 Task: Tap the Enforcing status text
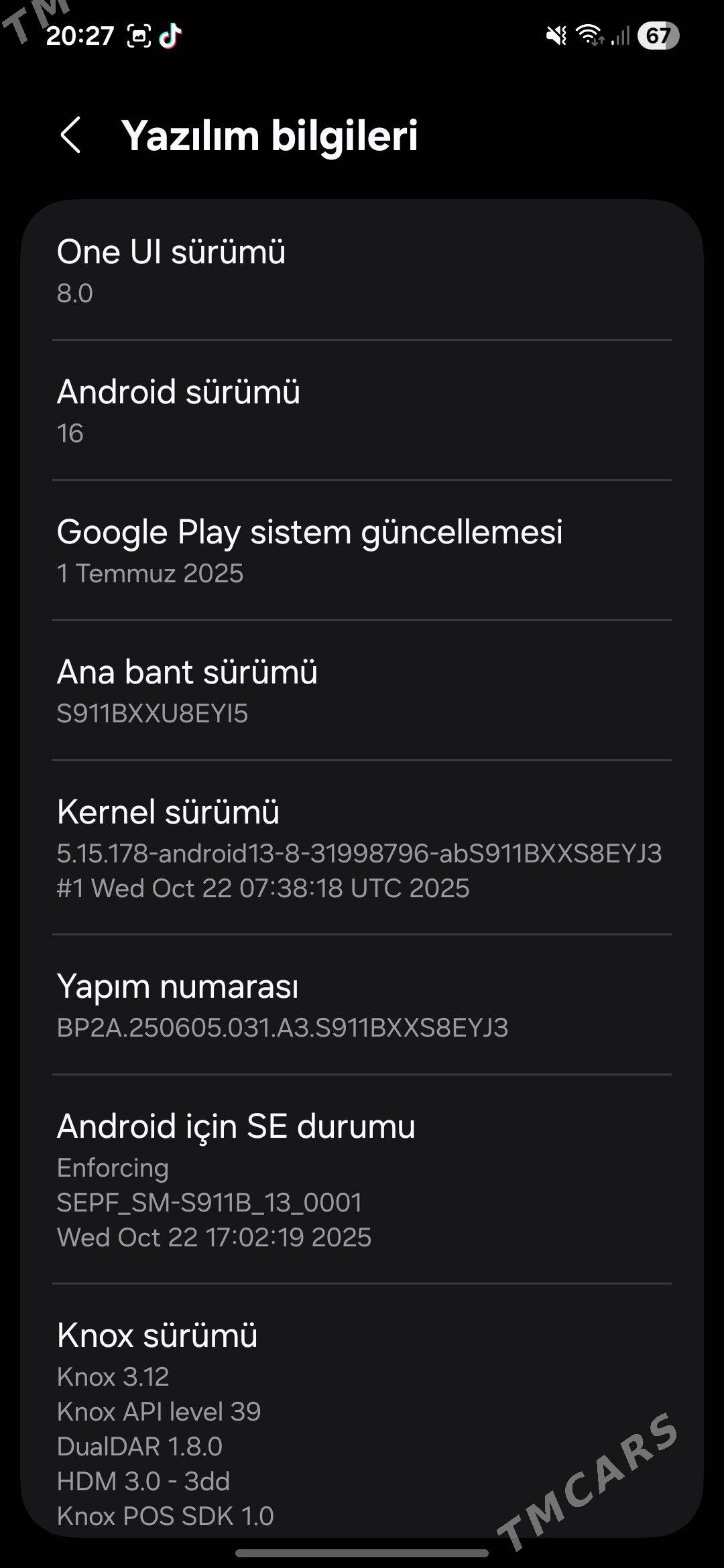(x=113, y=1167)
